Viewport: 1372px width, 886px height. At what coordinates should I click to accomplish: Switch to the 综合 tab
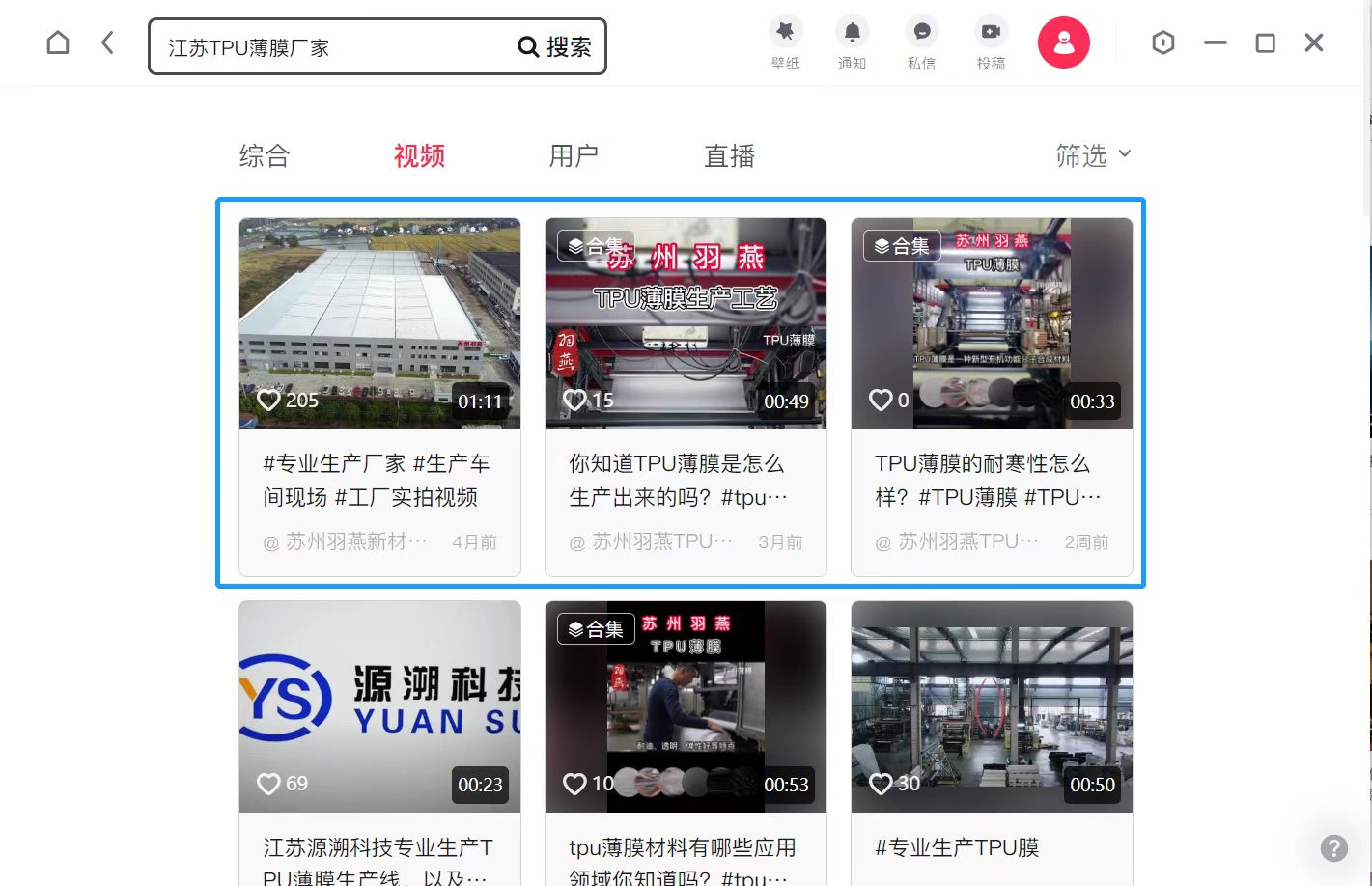tap(265, 155)
